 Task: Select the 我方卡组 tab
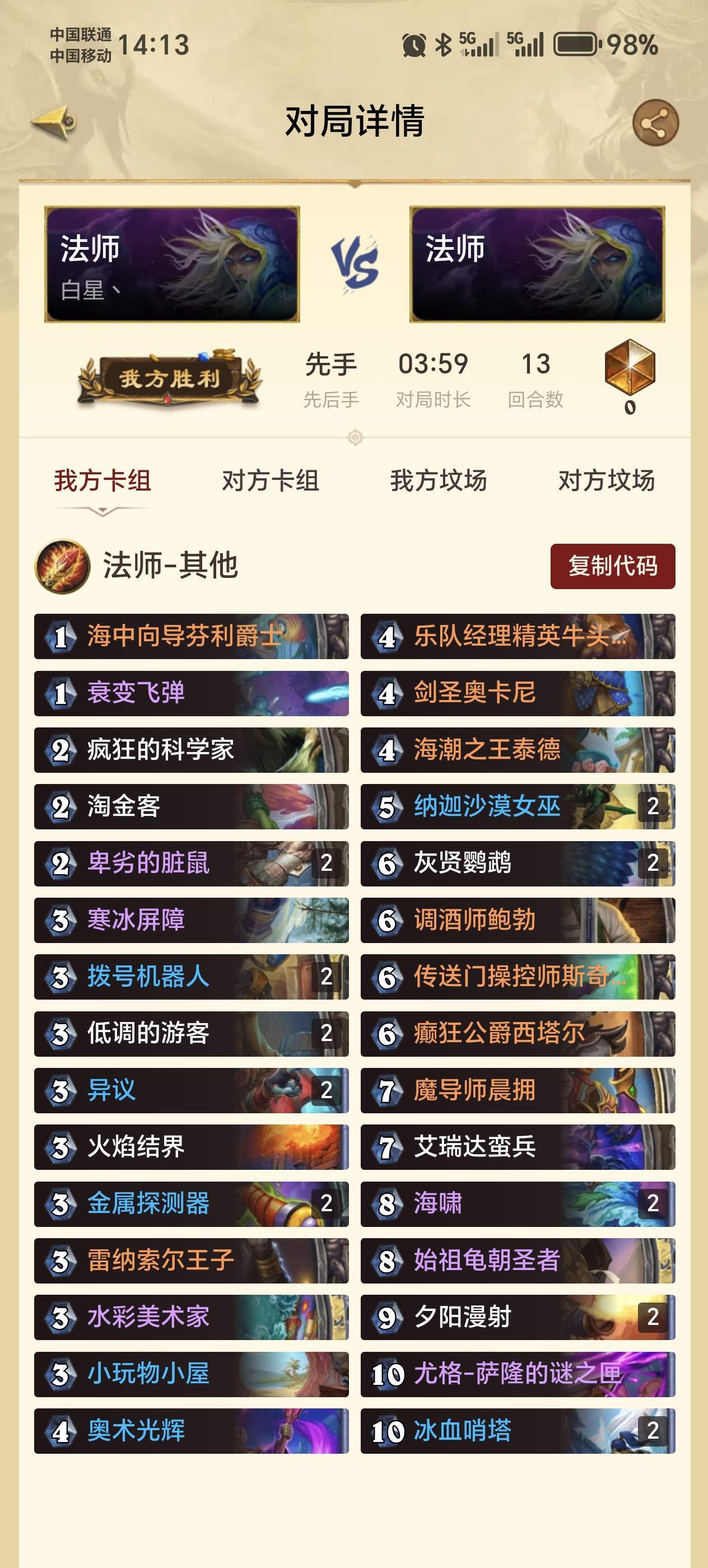click(103, 481)
